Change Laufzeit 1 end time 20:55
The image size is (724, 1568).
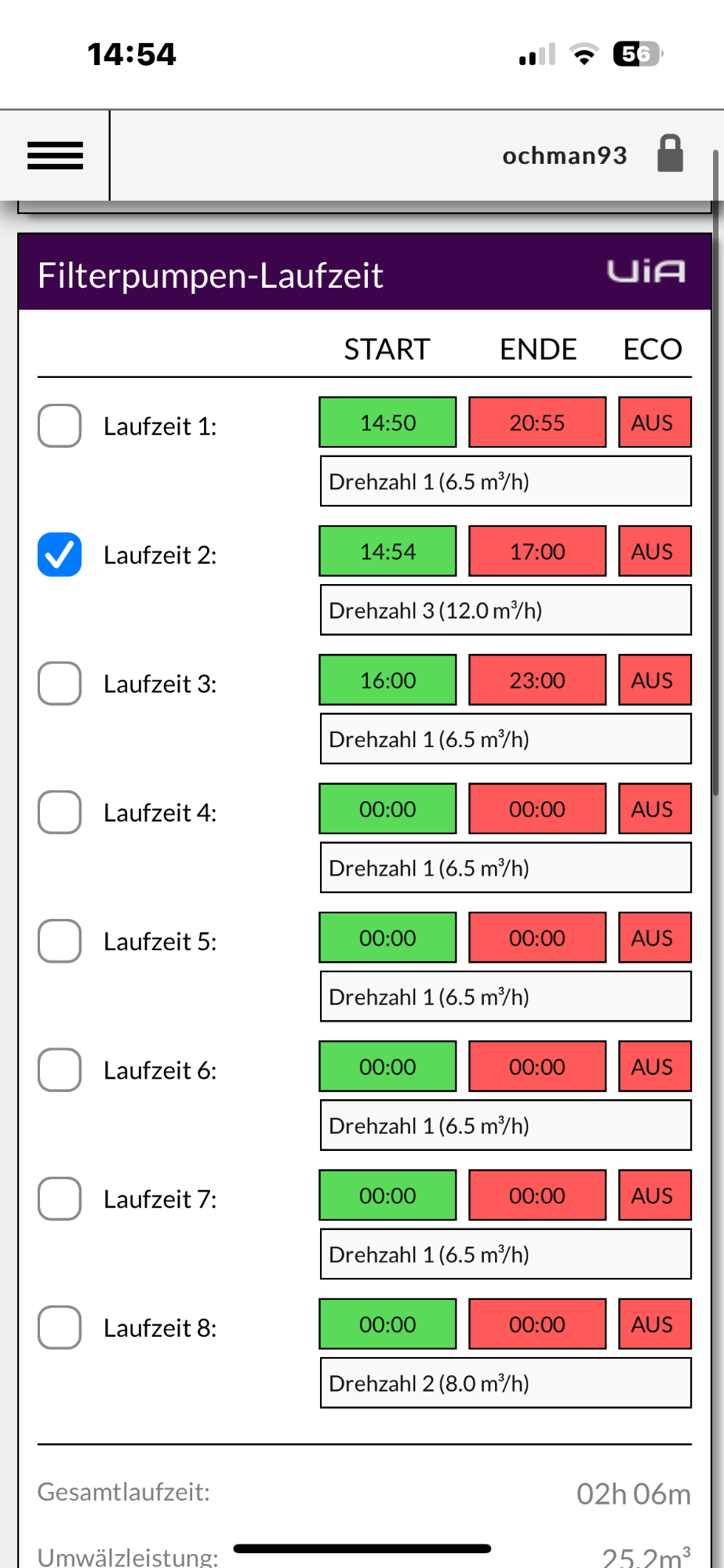coord(537,423)
